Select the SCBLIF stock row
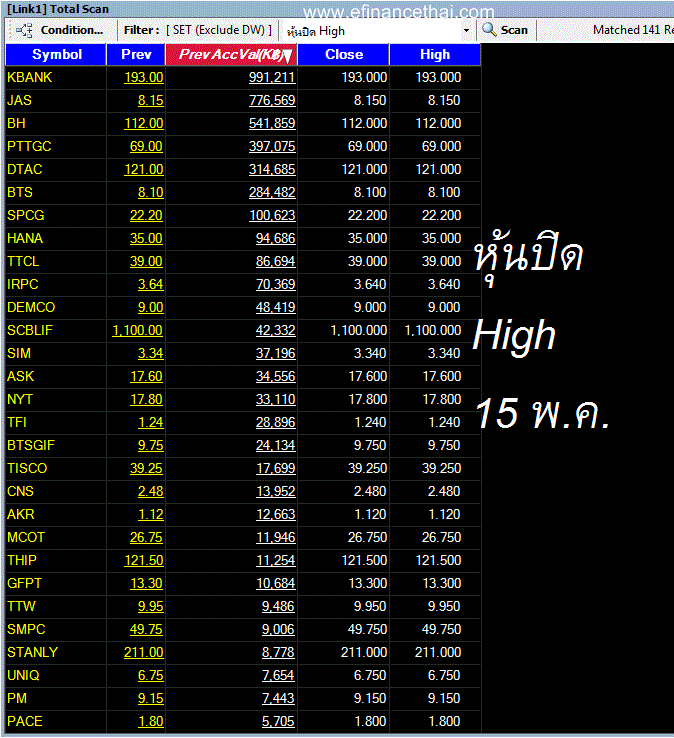This screenshot has height=738, width=674. [30, 330]
